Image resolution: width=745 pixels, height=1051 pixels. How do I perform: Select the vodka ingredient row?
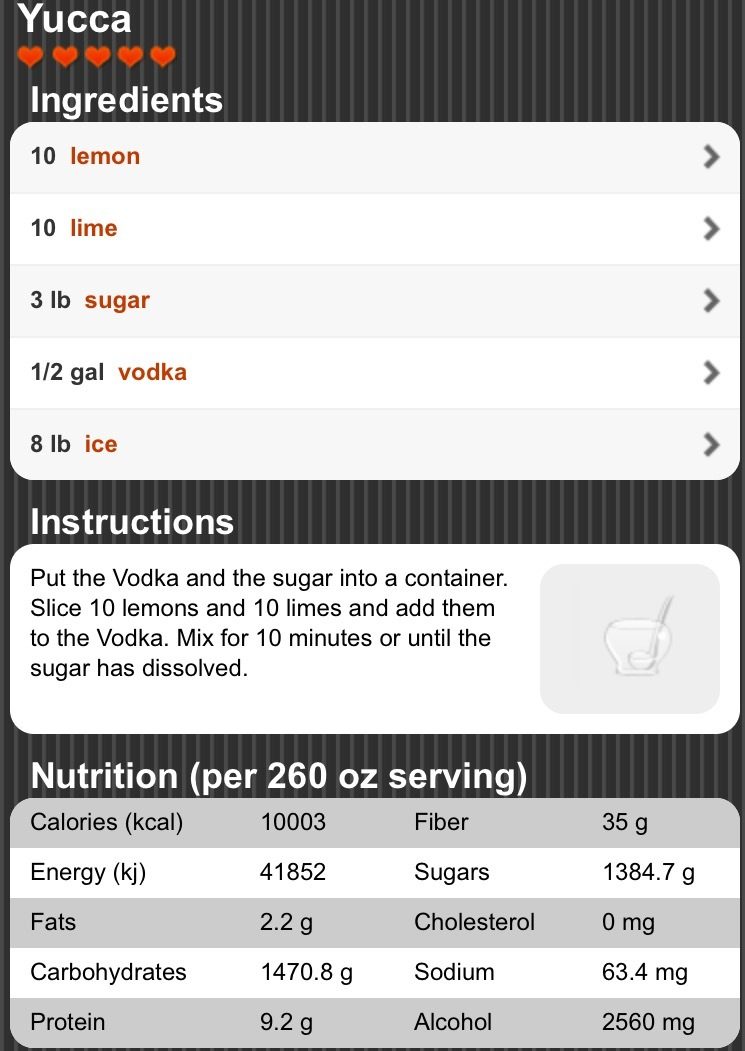tap(374, 373)
